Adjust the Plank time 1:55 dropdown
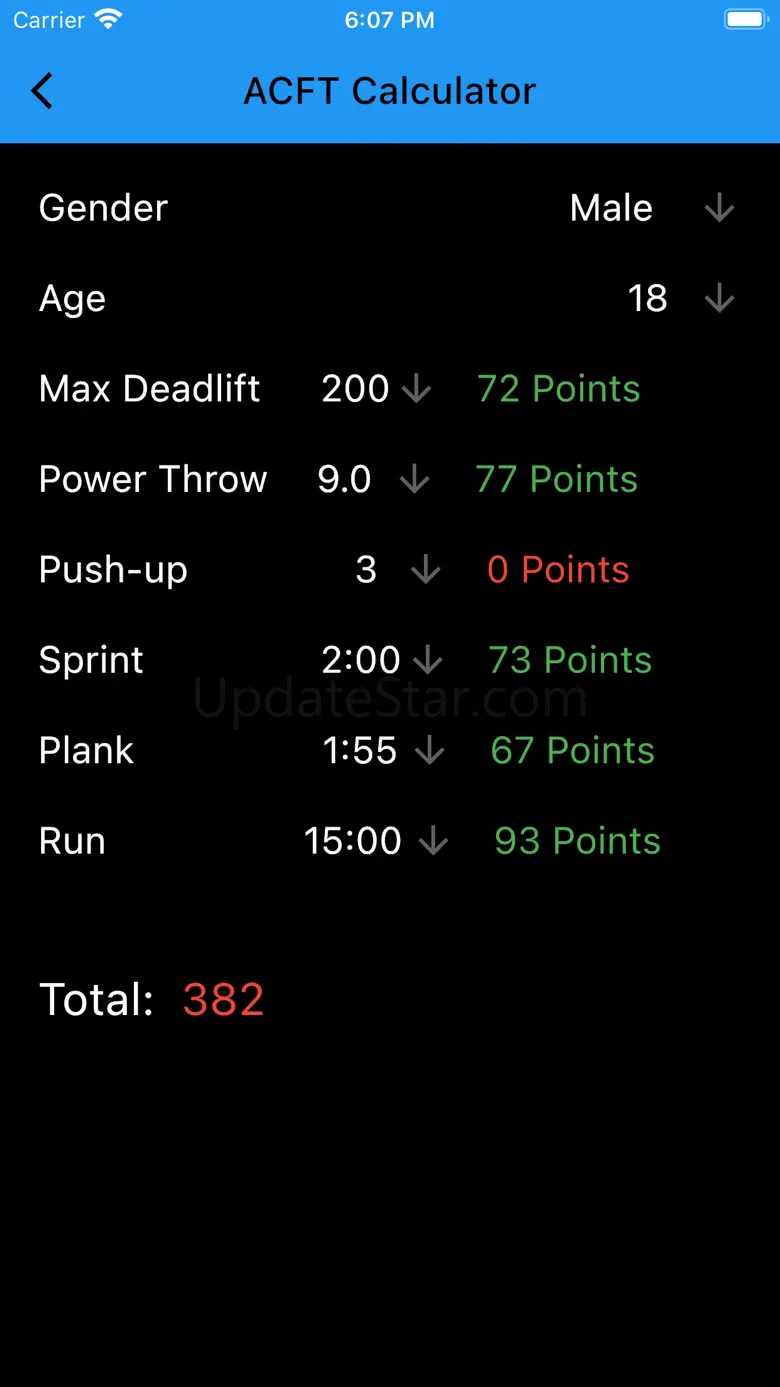The height and width of the screenshot is (1387, 780). coord(384,751)
